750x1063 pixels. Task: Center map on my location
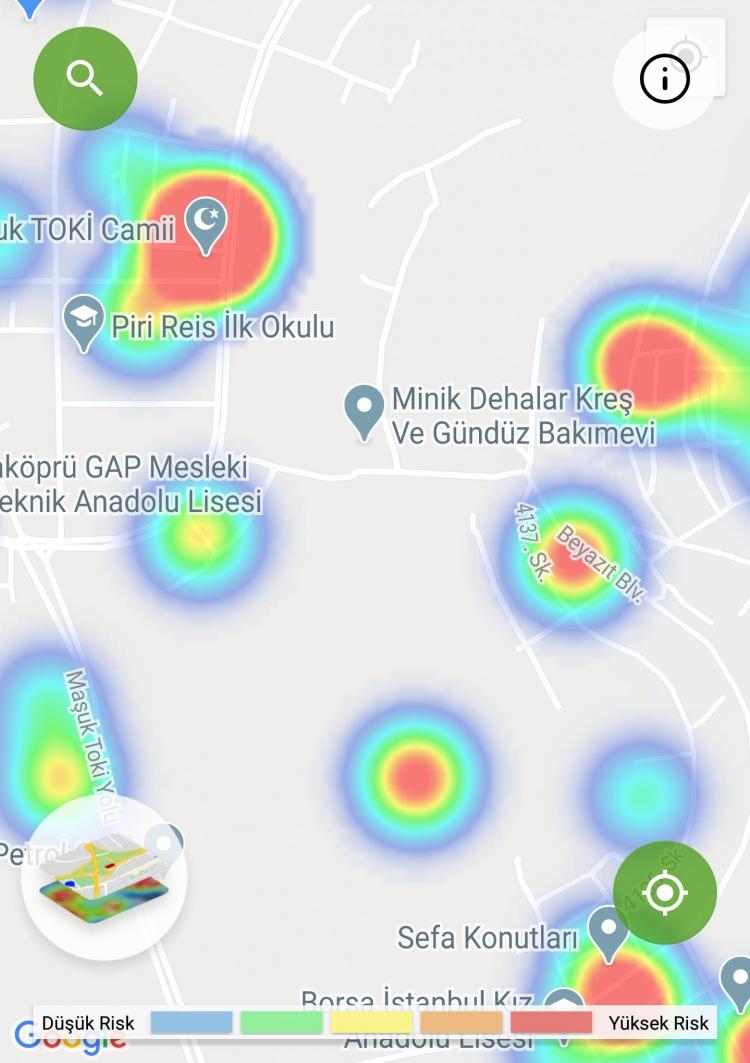click(x=665, y=892)
